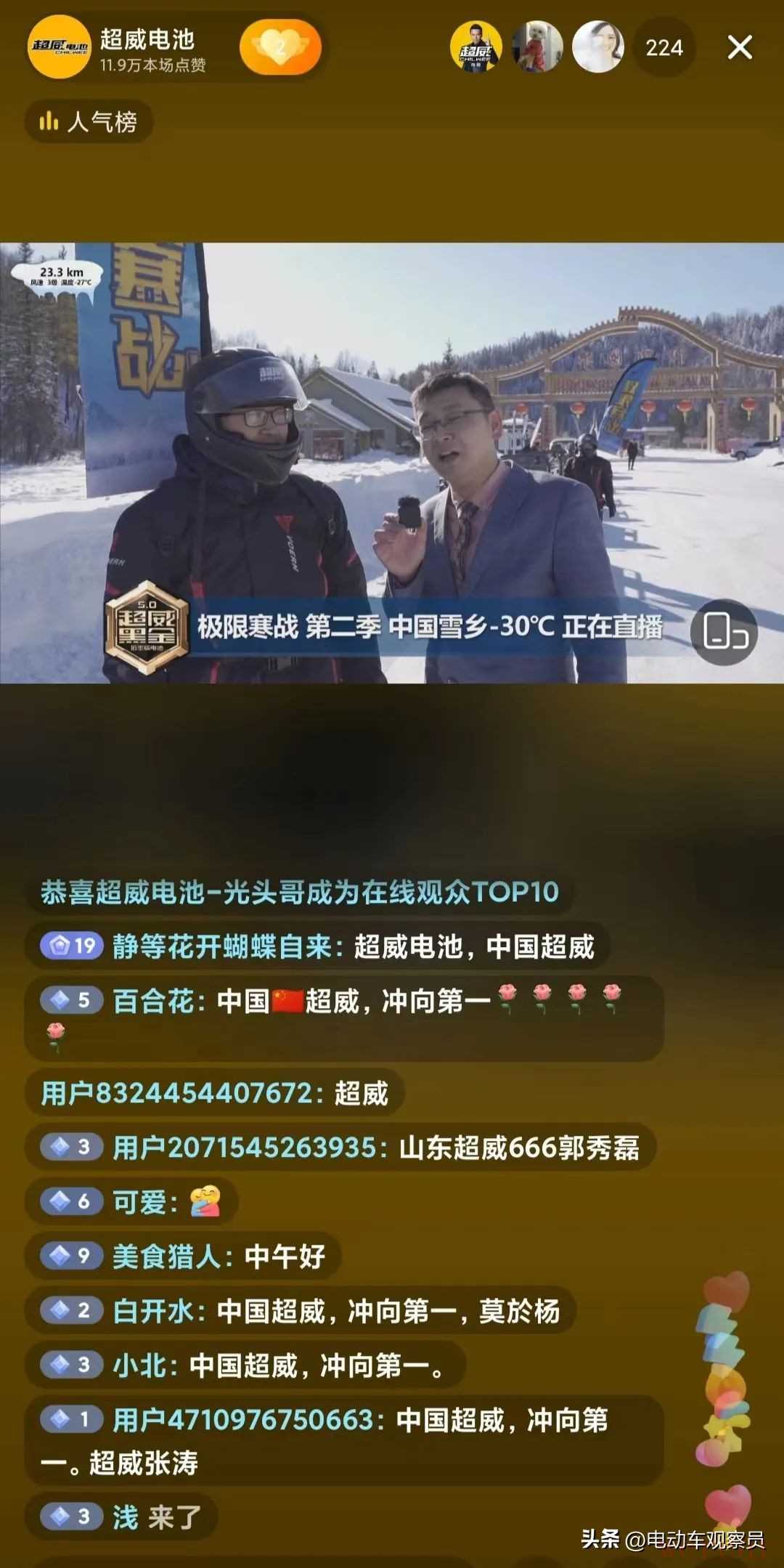The image size is (784, 1568).
Task: Open the third top viewer avatar
Action: click(x=597, y=48)
